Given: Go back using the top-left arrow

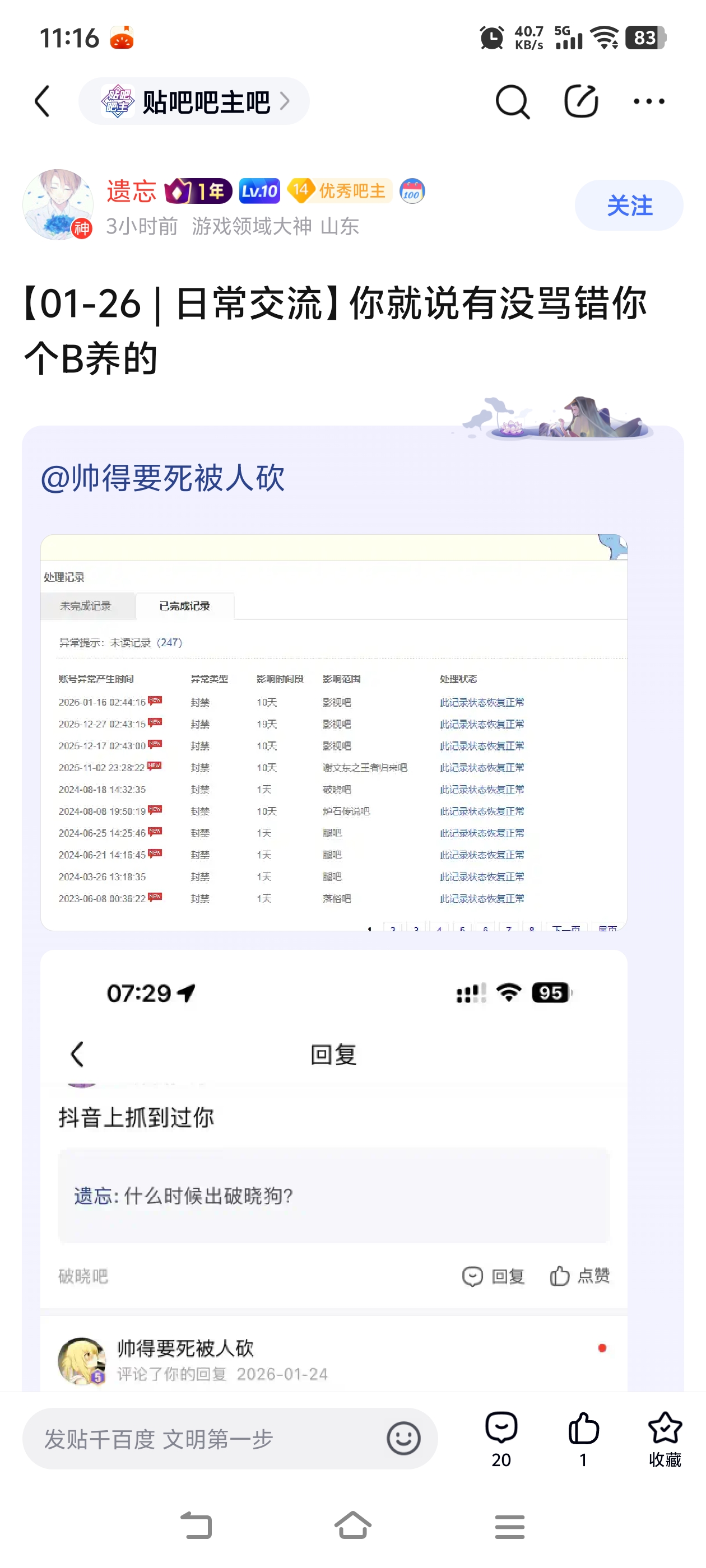Looking at the screenshot, I should [x=43, y=101].
